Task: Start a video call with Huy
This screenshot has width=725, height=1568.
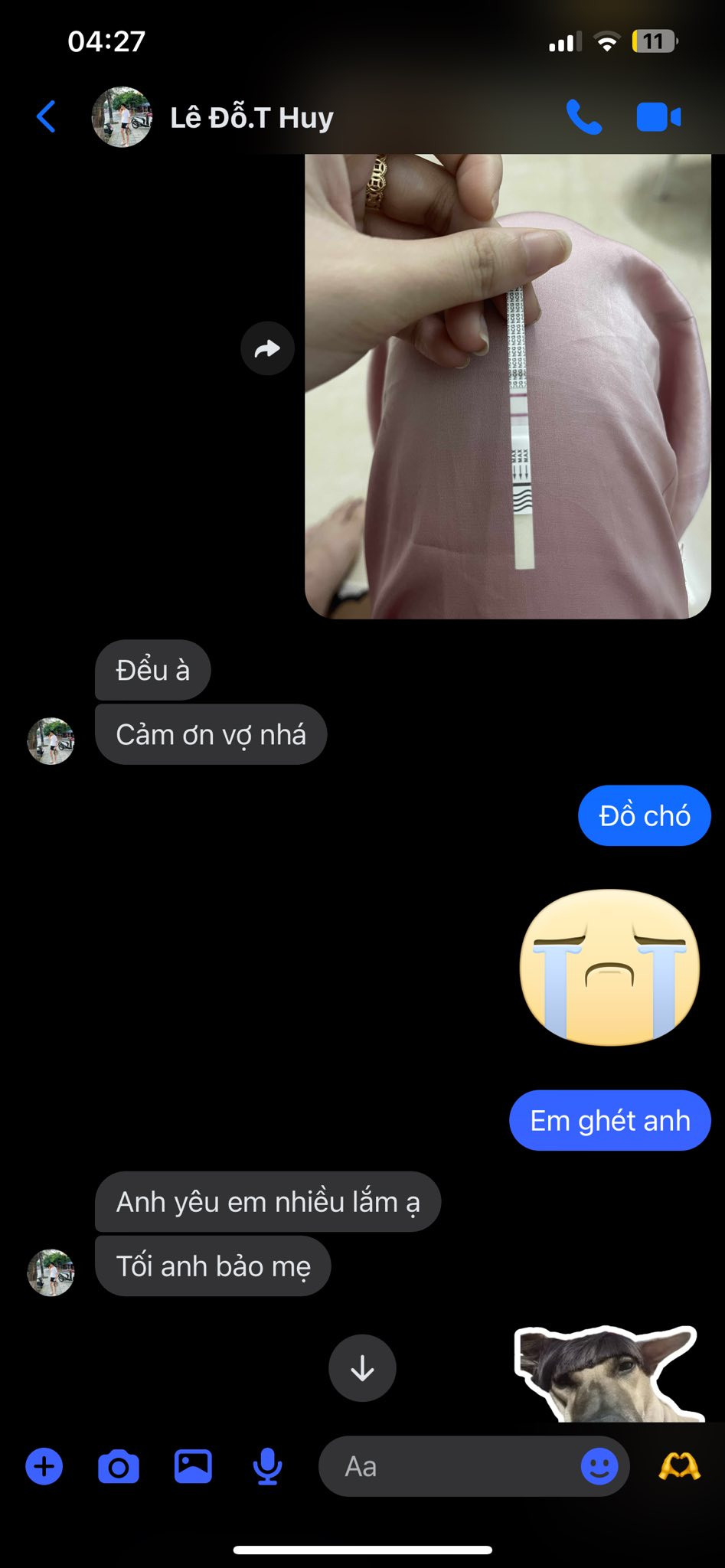Action: coord(658,117)
